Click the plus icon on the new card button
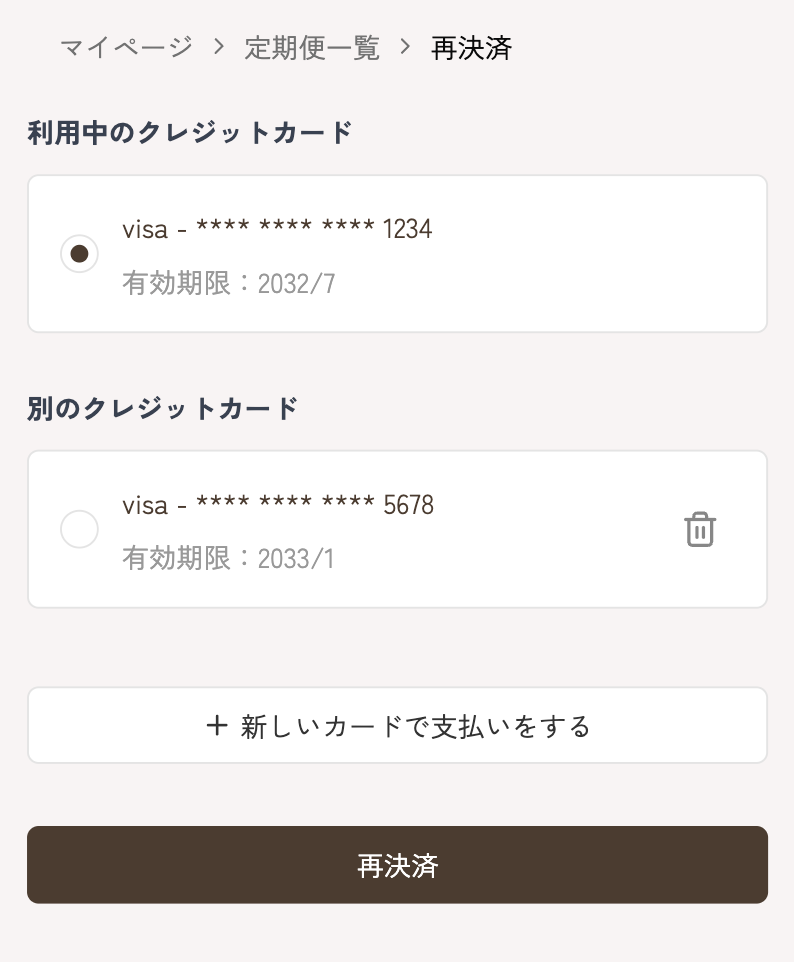This screenshot has width=794, height=962. pyautogui.click(x=217, y=725)
